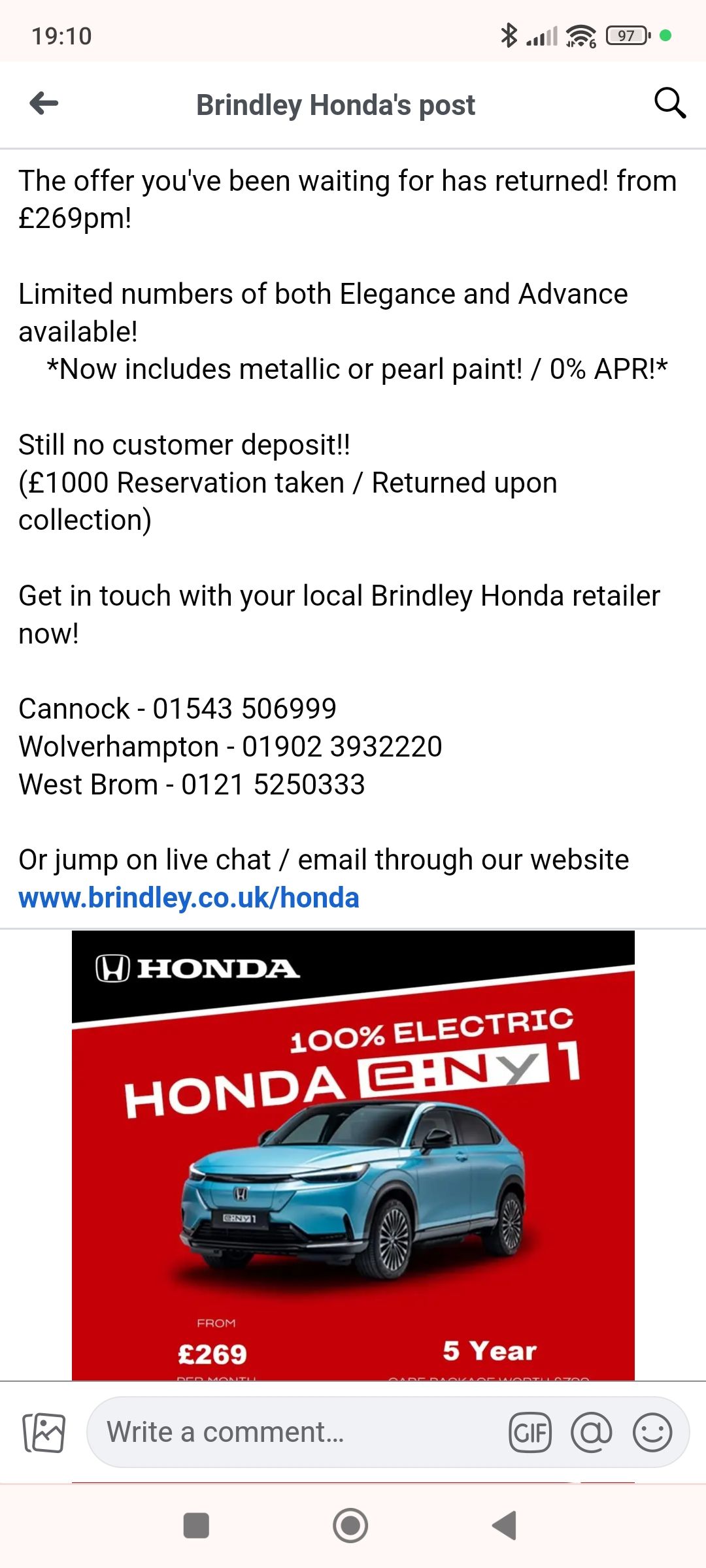Open search in Brindley Honda's post
The image size is (706, 1568).
pos(670,103)
